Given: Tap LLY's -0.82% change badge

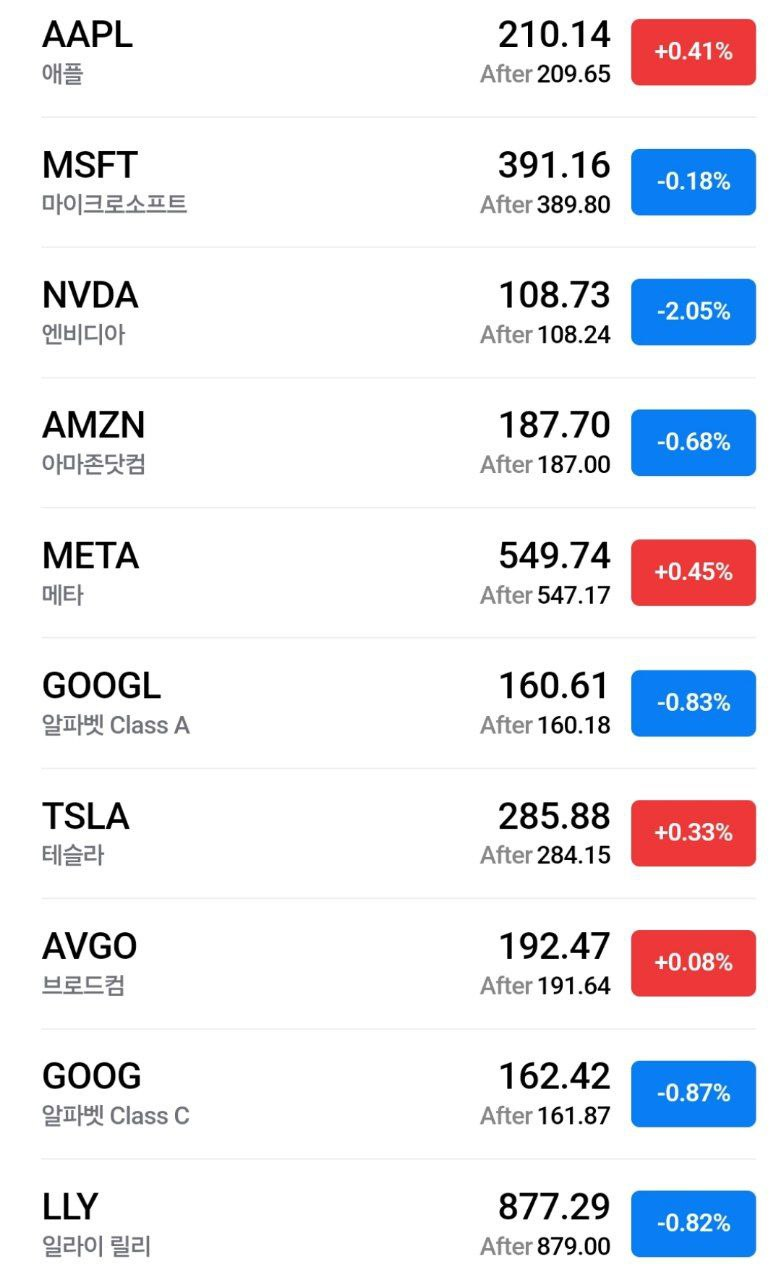Looking at the screenshot, I should pos(693,1223).
